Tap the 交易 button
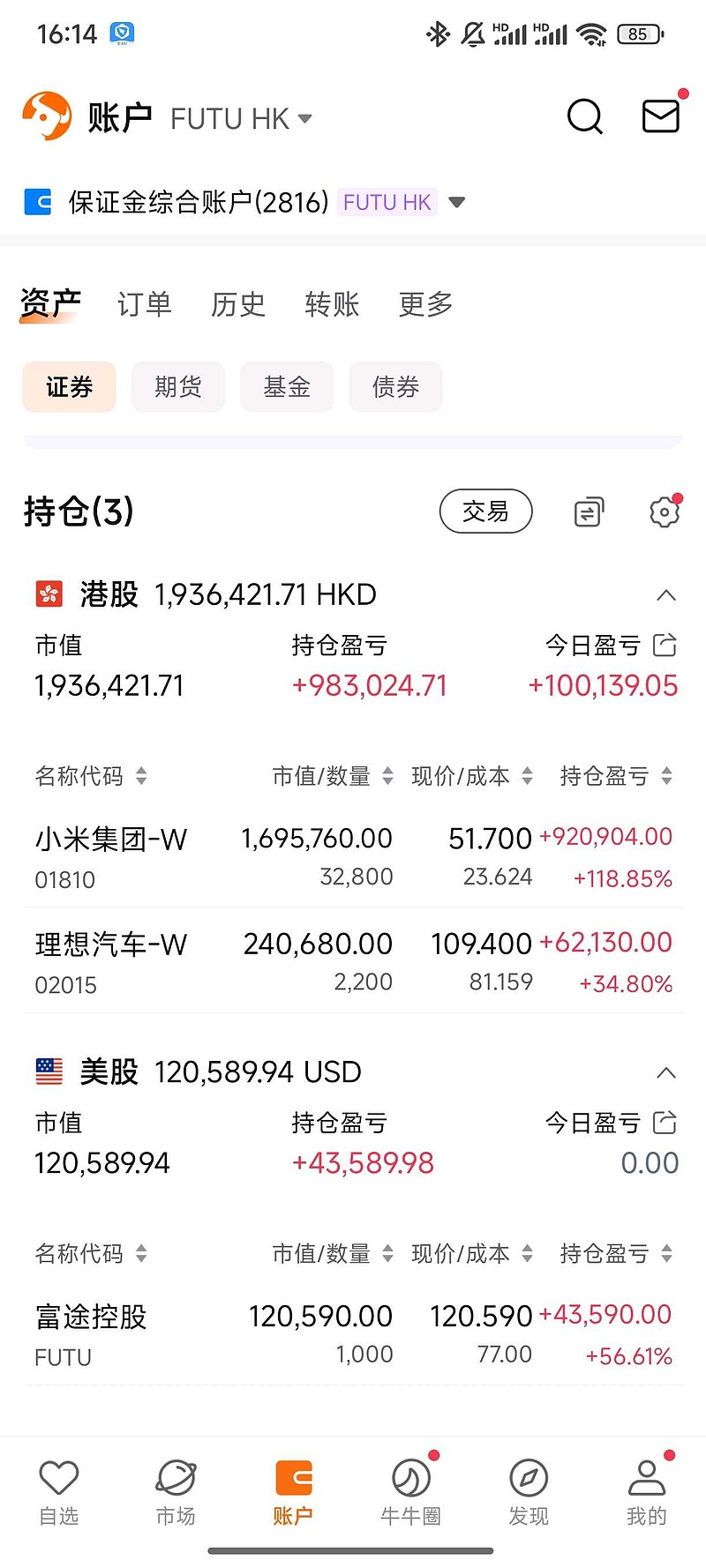The width and height of the screenshot is (706, 1568). (x=485, y=511)
